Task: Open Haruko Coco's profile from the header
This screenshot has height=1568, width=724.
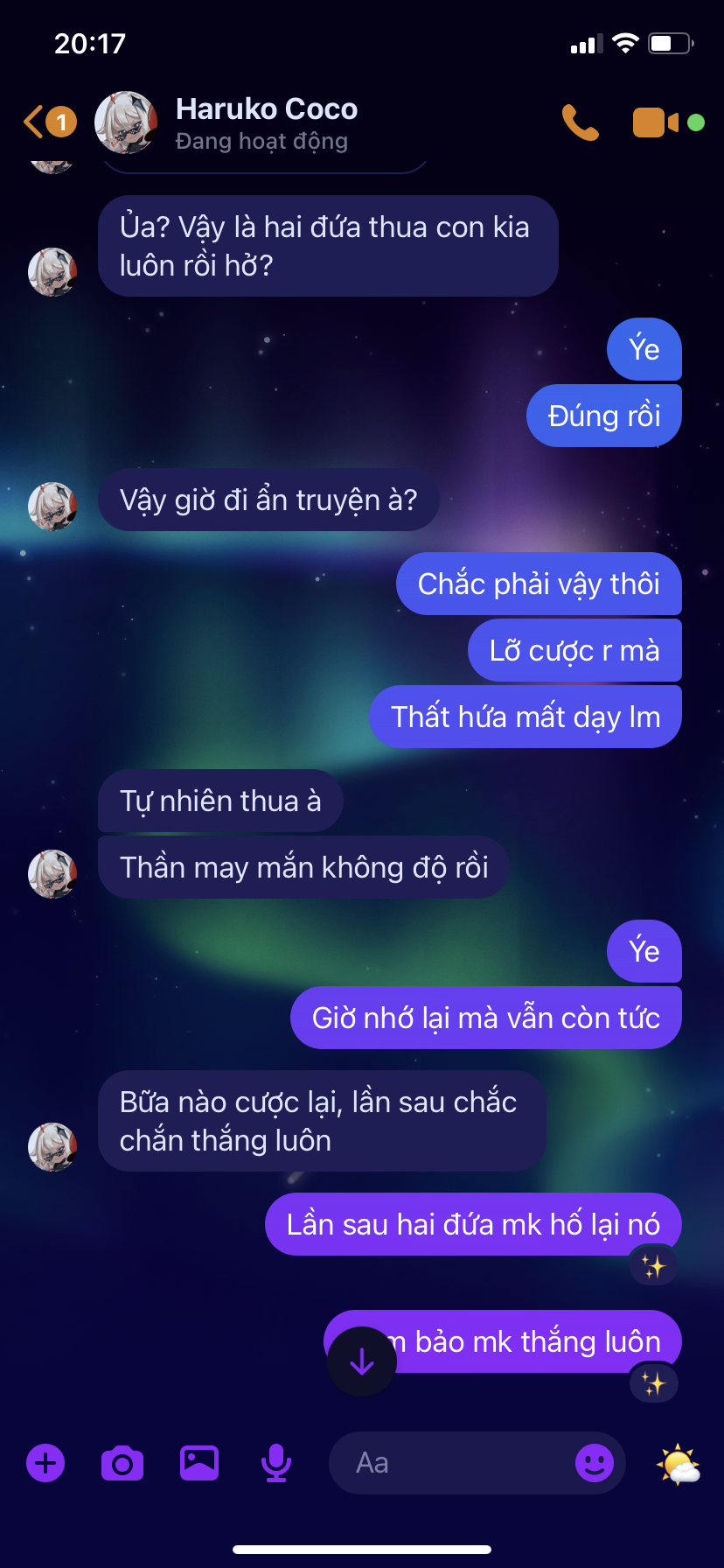Action: click(266, 122)
